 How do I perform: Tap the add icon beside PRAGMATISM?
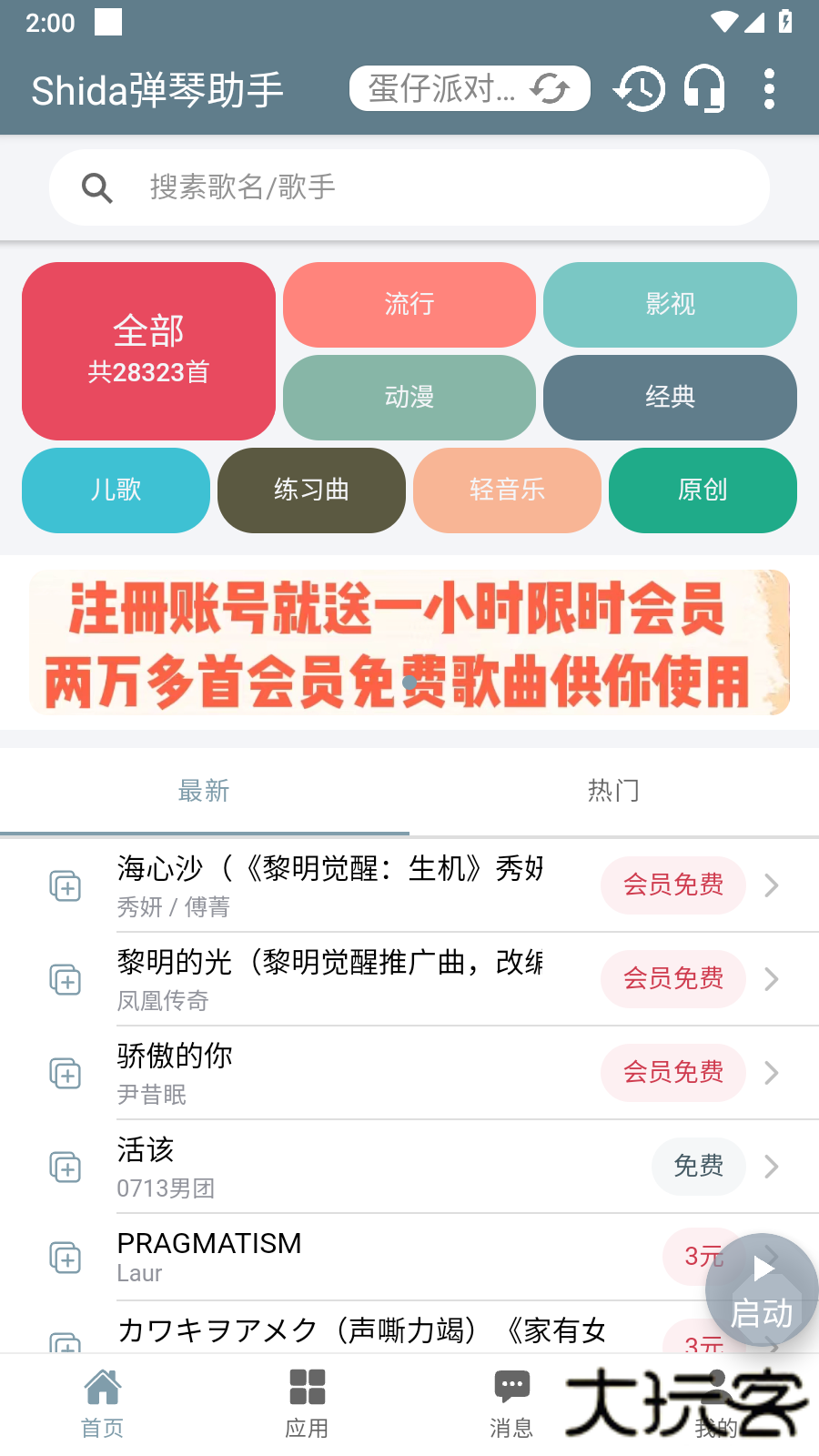(65, 1259)
